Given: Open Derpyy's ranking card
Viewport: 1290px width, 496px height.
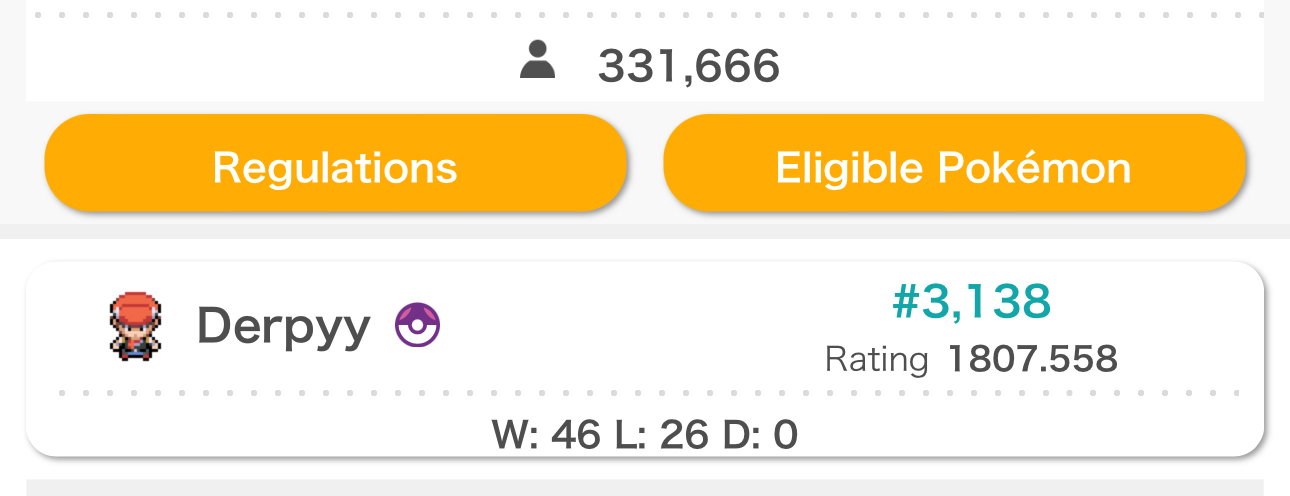Looking at the screenshot, I should [x=644, y=358].
